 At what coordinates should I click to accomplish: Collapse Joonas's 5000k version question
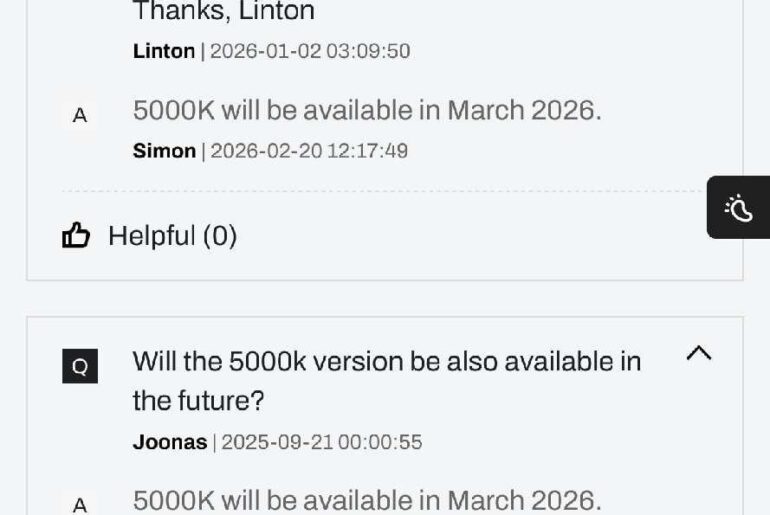(699, 353)
